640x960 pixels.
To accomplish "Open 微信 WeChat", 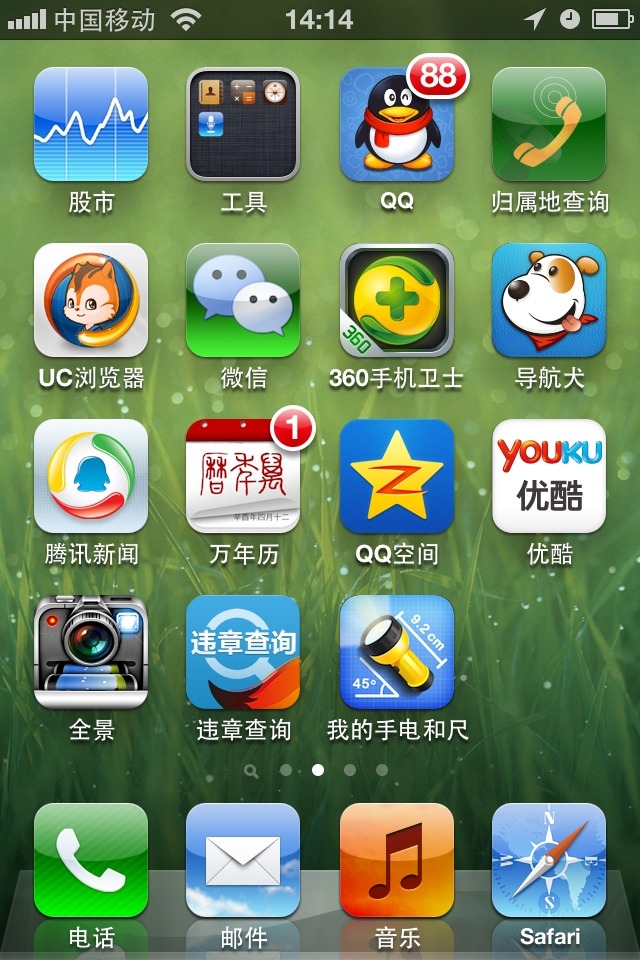I will 243,300.
